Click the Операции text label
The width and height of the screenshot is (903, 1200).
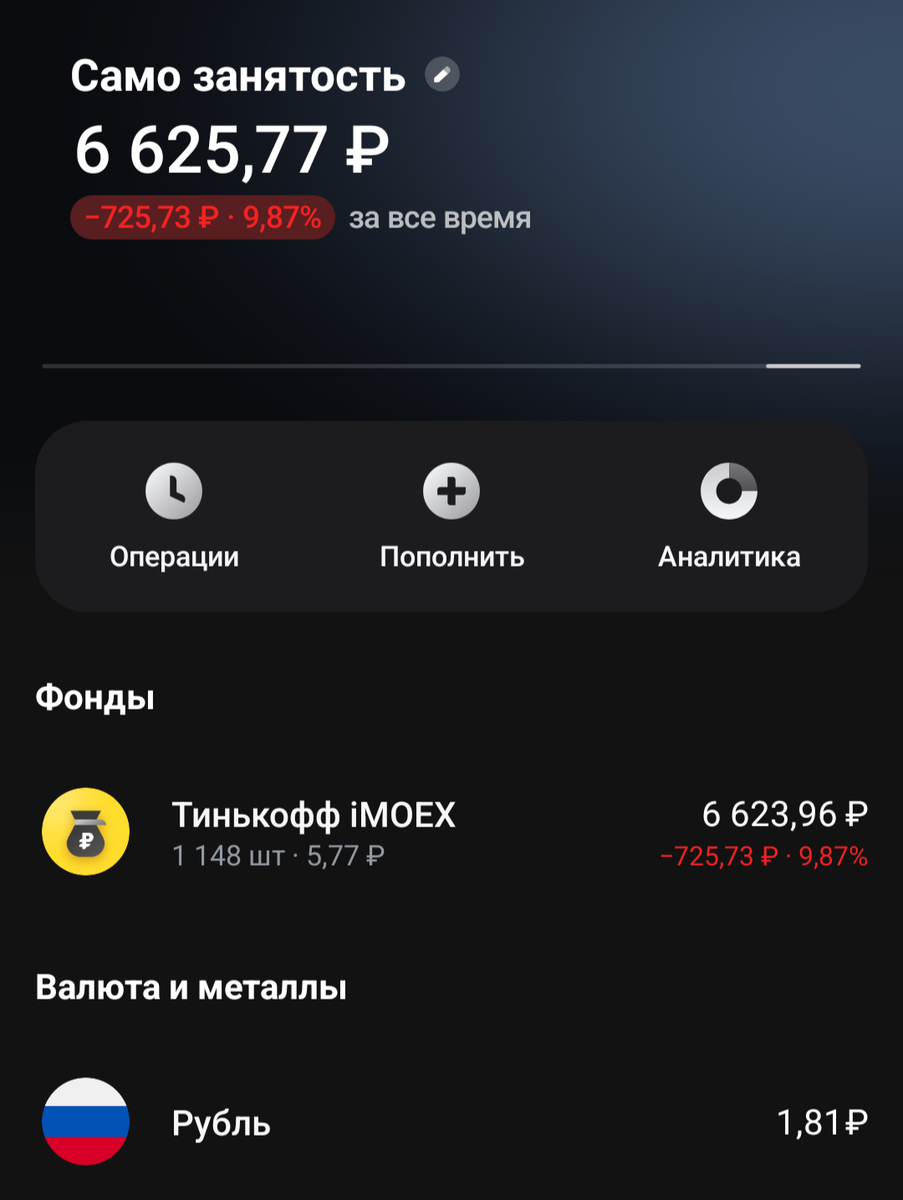coord(175,557)
